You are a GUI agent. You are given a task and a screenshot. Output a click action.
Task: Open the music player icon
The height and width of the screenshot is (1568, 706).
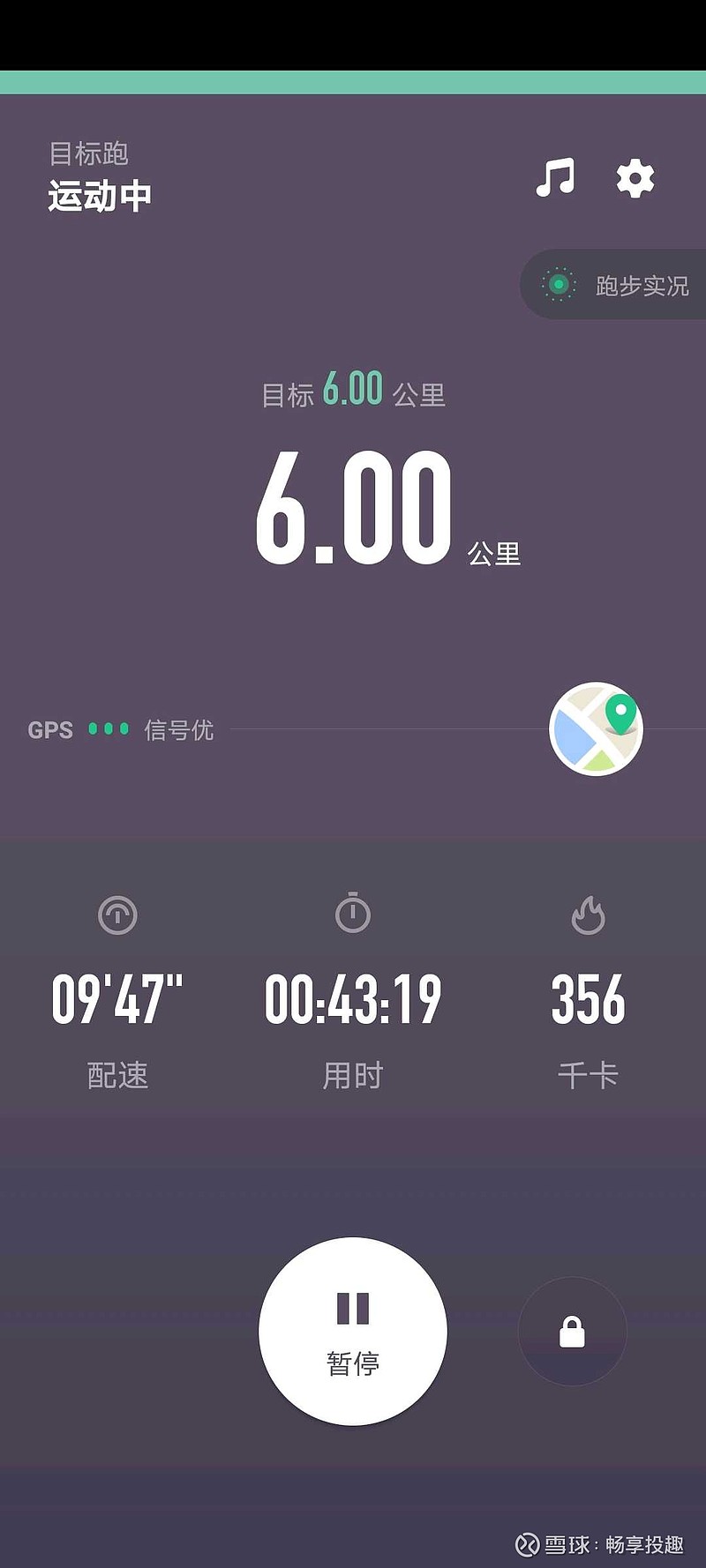pos(554,178)
